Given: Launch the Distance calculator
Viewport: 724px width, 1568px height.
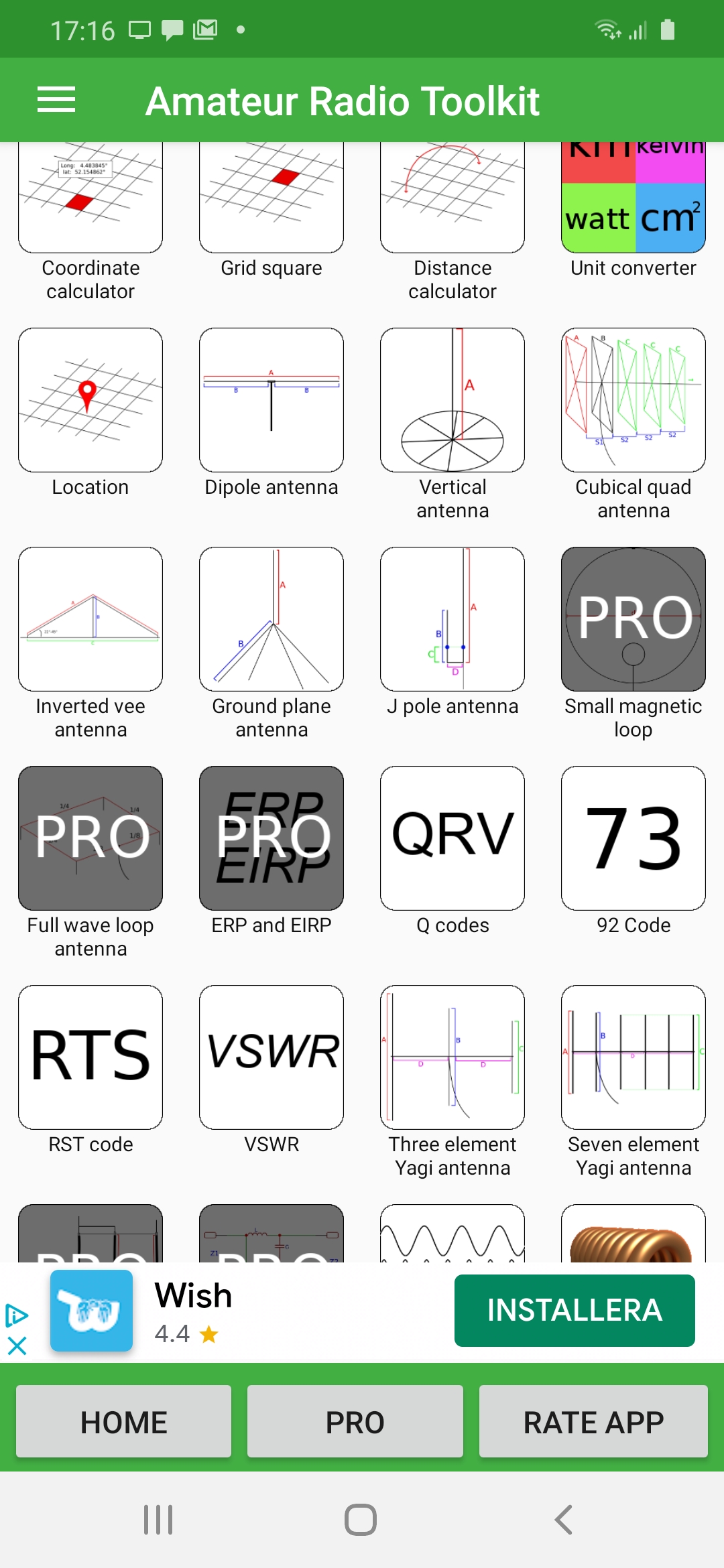Looking at the screenshot, I should point(452,201).
